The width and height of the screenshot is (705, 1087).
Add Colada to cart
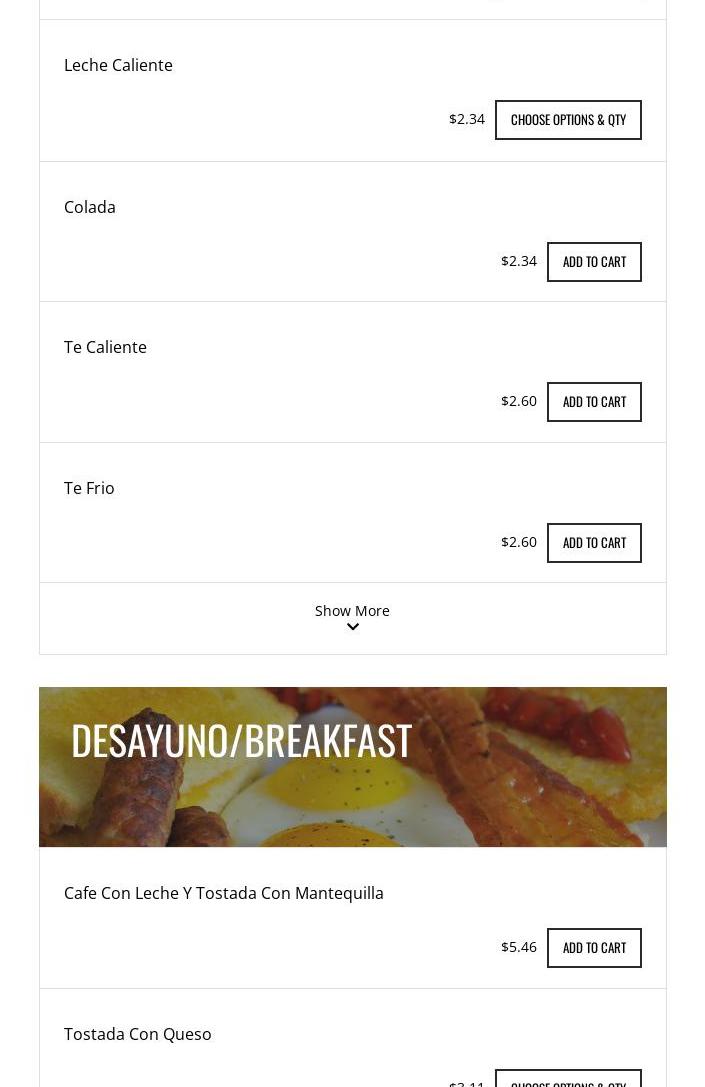[x=594, y=262]
